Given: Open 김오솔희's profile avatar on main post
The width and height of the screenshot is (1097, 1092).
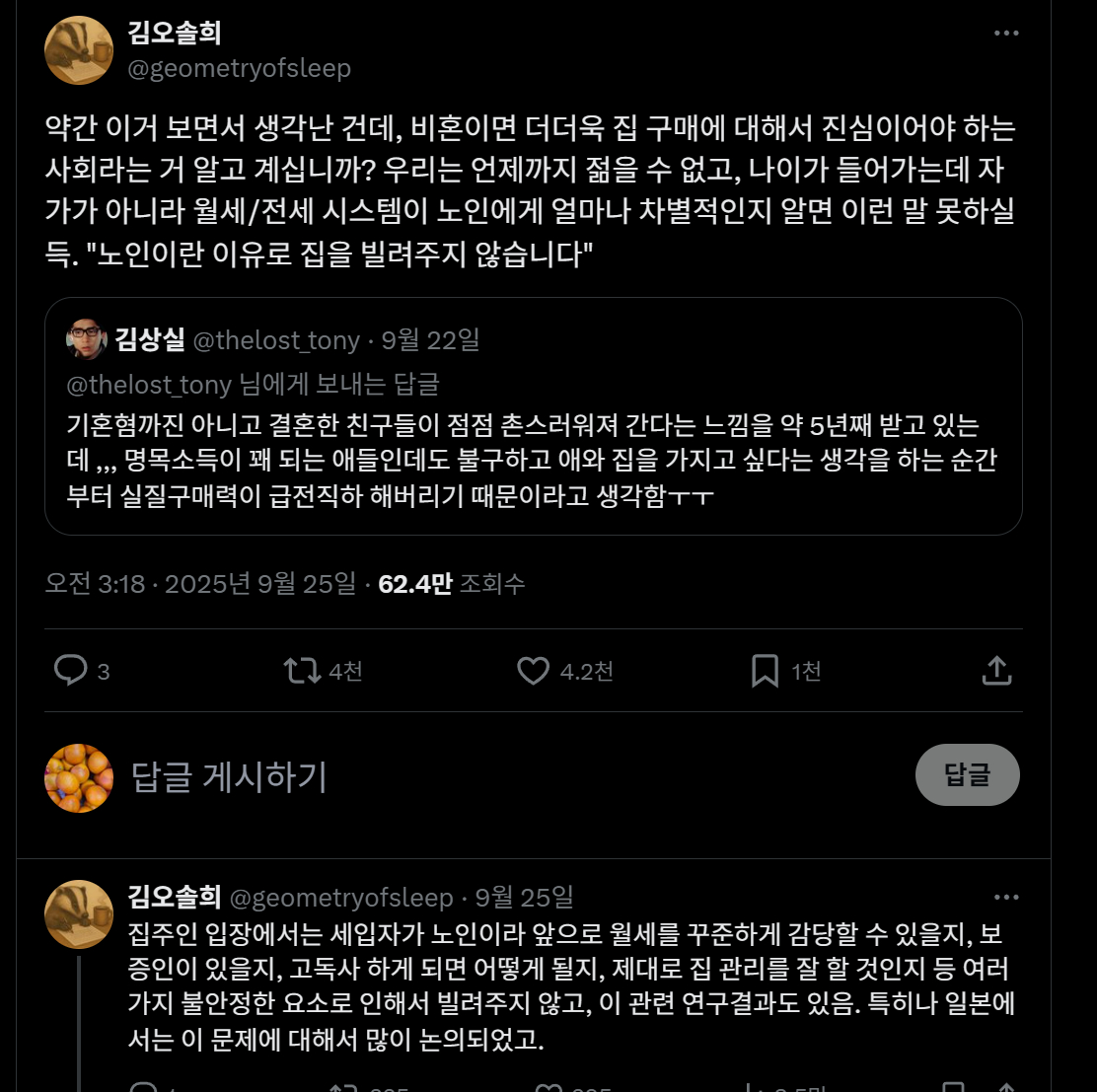Looking at the screenshot, I should [x=79, y=50].
